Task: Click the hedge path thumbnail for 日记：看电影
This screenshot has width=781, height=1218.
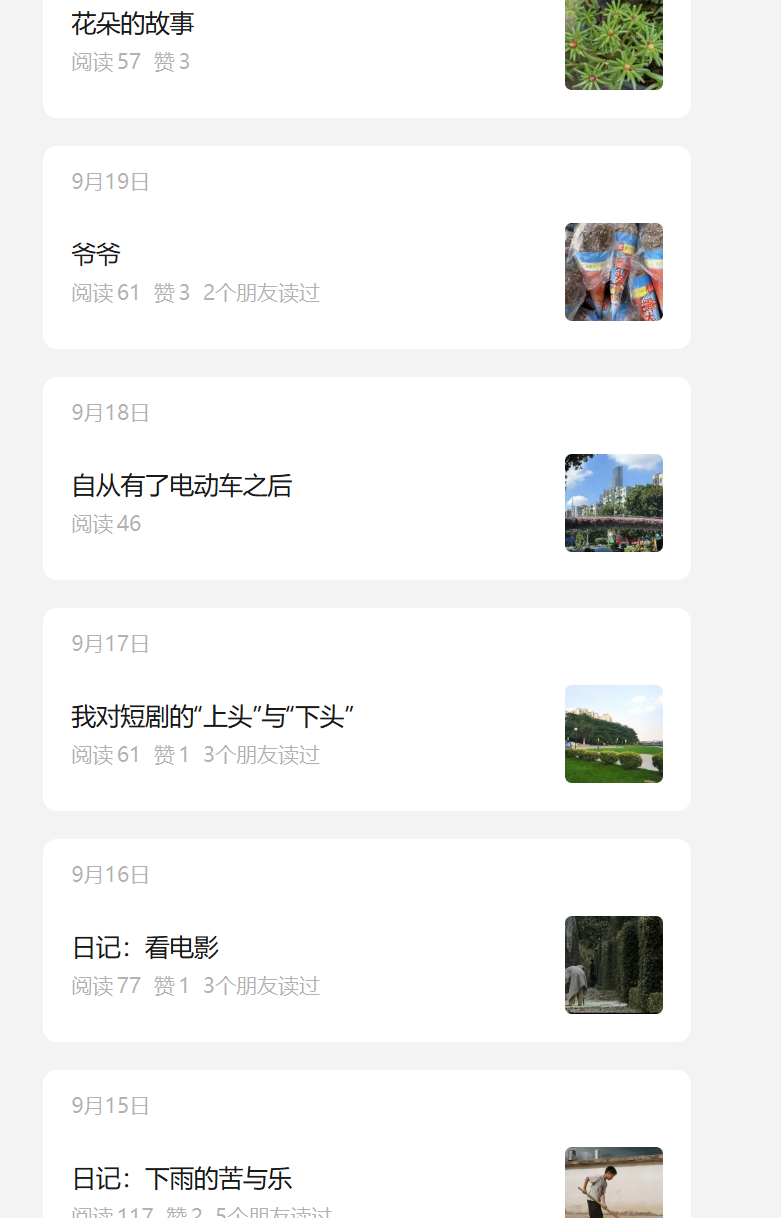Action: (x=613, y=965)
